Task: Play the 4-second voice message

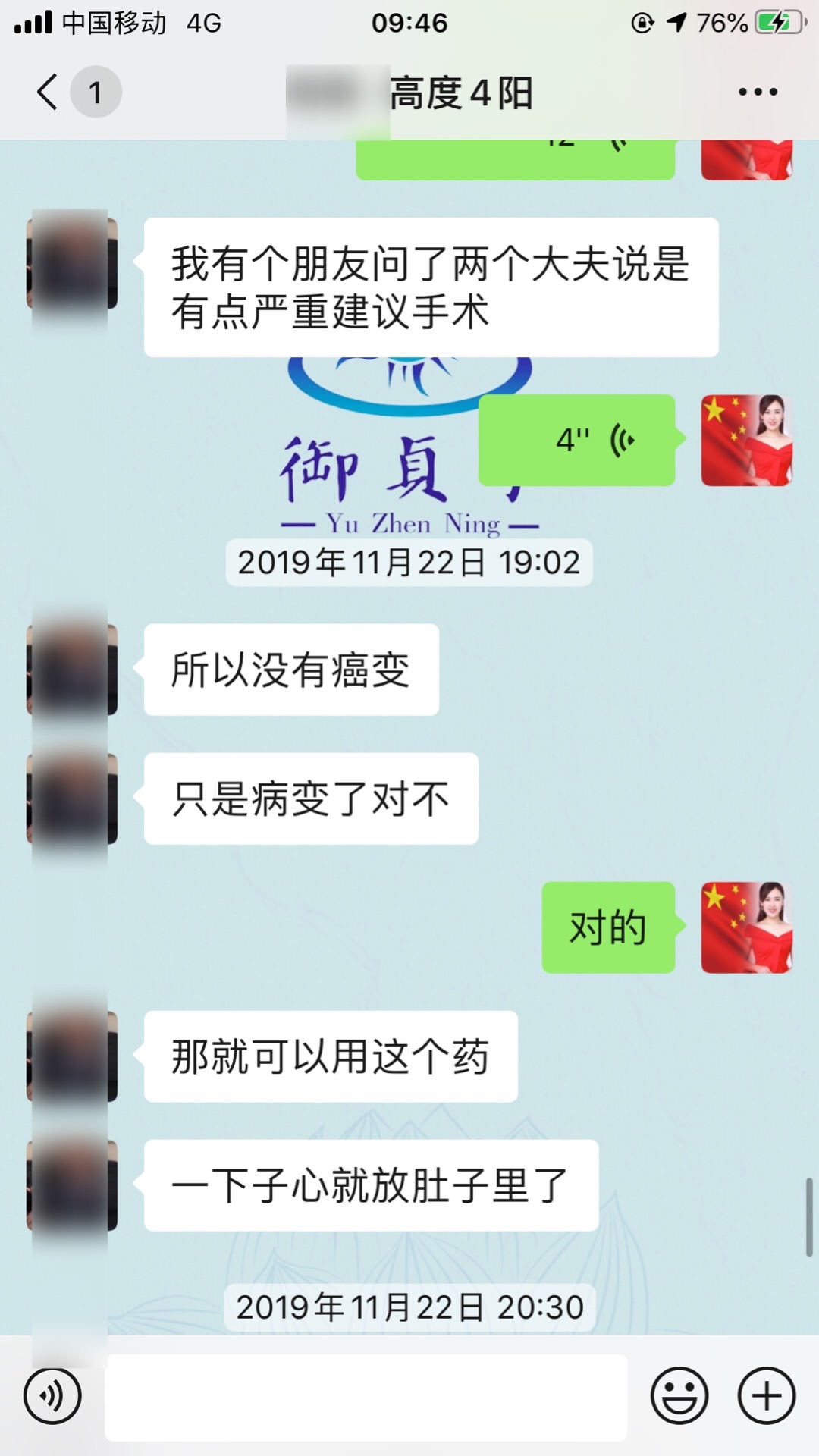Action: (x=577, y=441)
